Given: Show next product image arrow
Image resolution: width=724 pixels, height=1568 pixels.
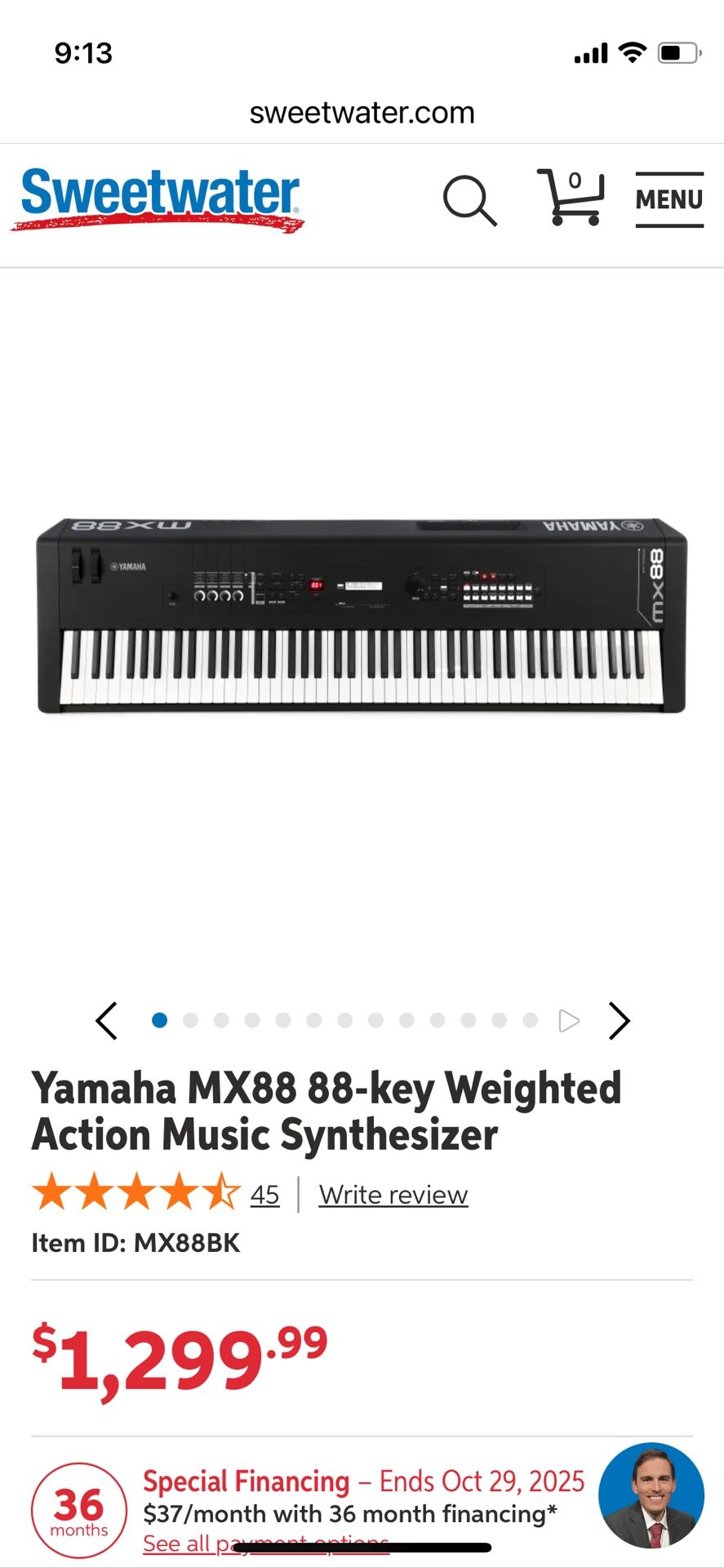Looking at the screenshot, I should pyautogui.click(x=620, y=1021).
